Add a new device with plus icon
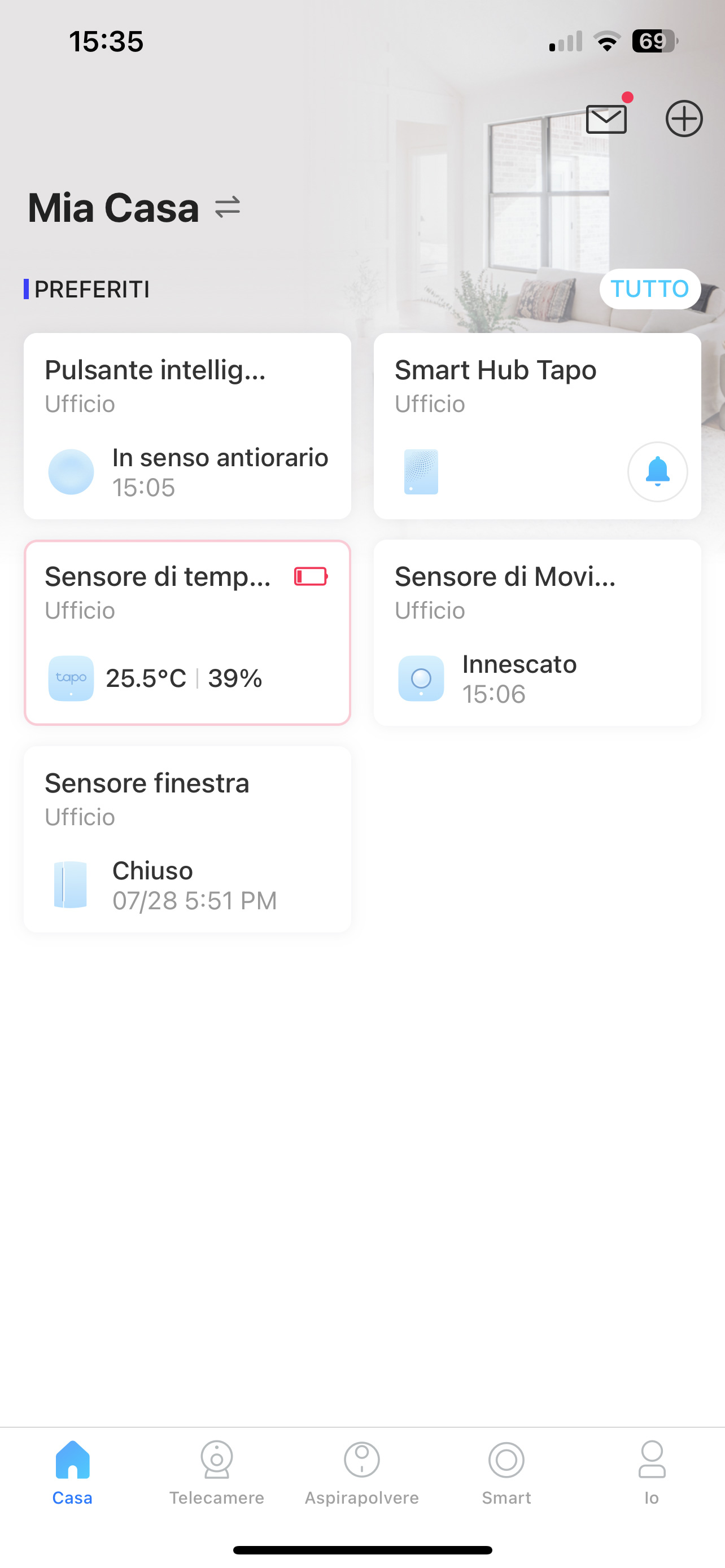The width and height of the screenshot is (725, 1568). click(x=684, y=118)
